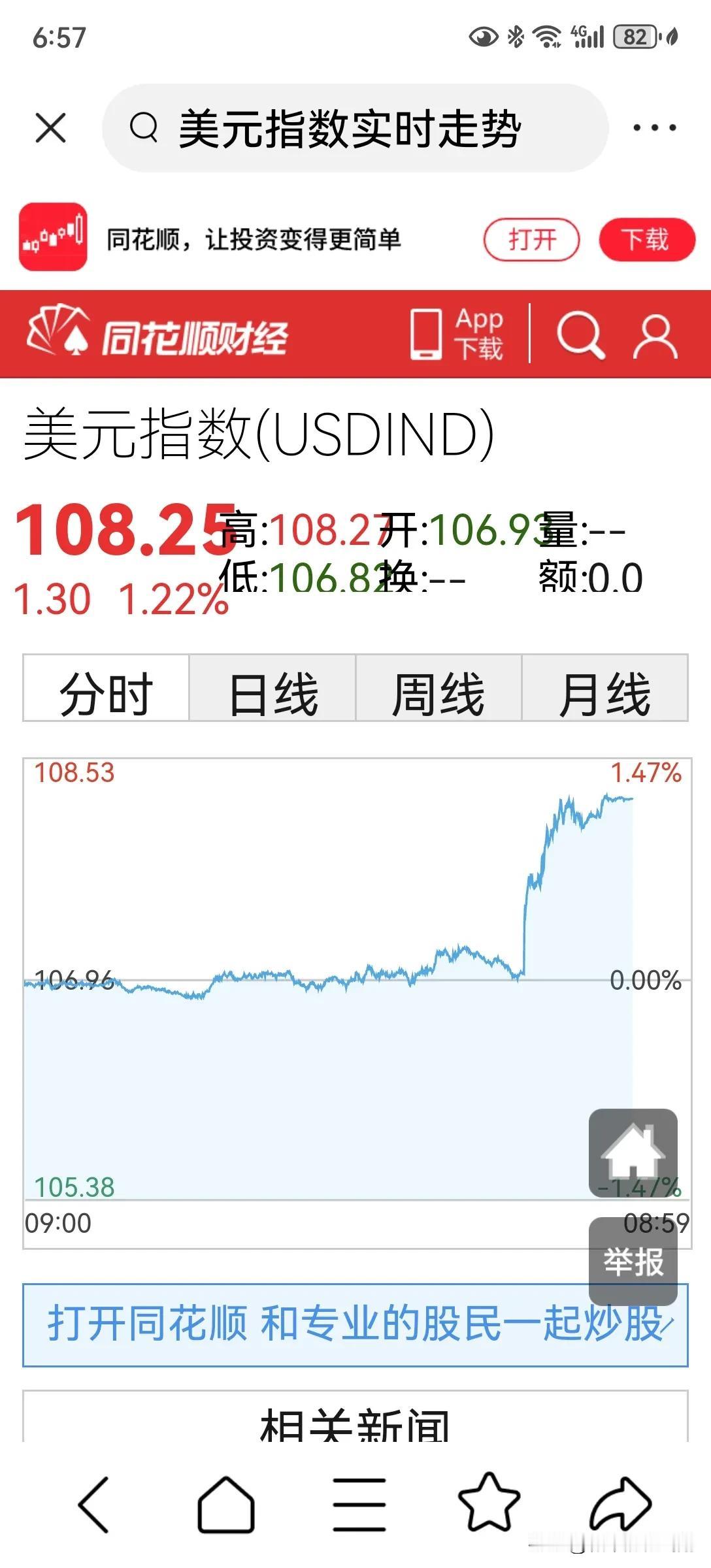Open the three-dot overflow menu
Screen dimensions: 711x1568
pos(654,127)
